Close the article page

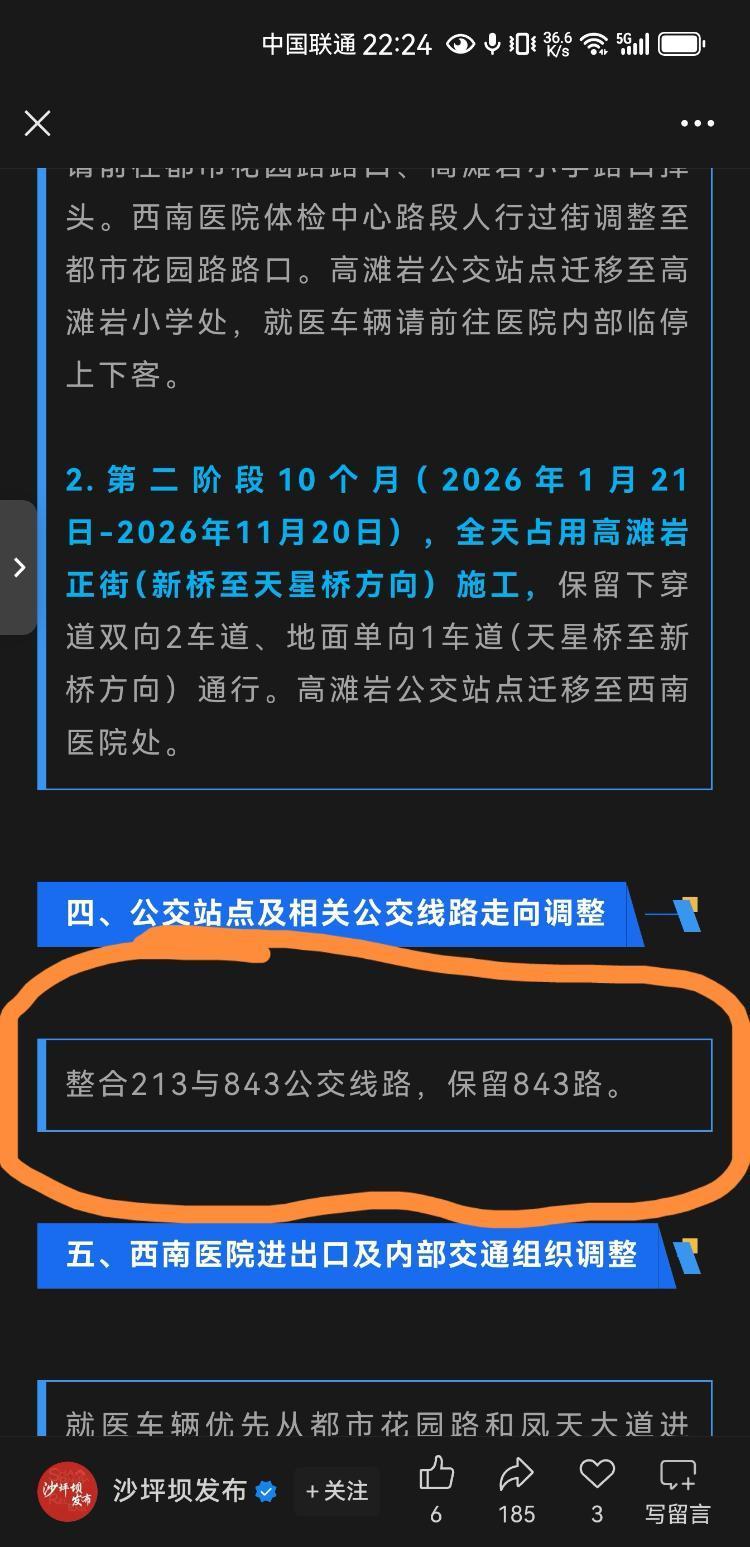click(x=37, y=123)
